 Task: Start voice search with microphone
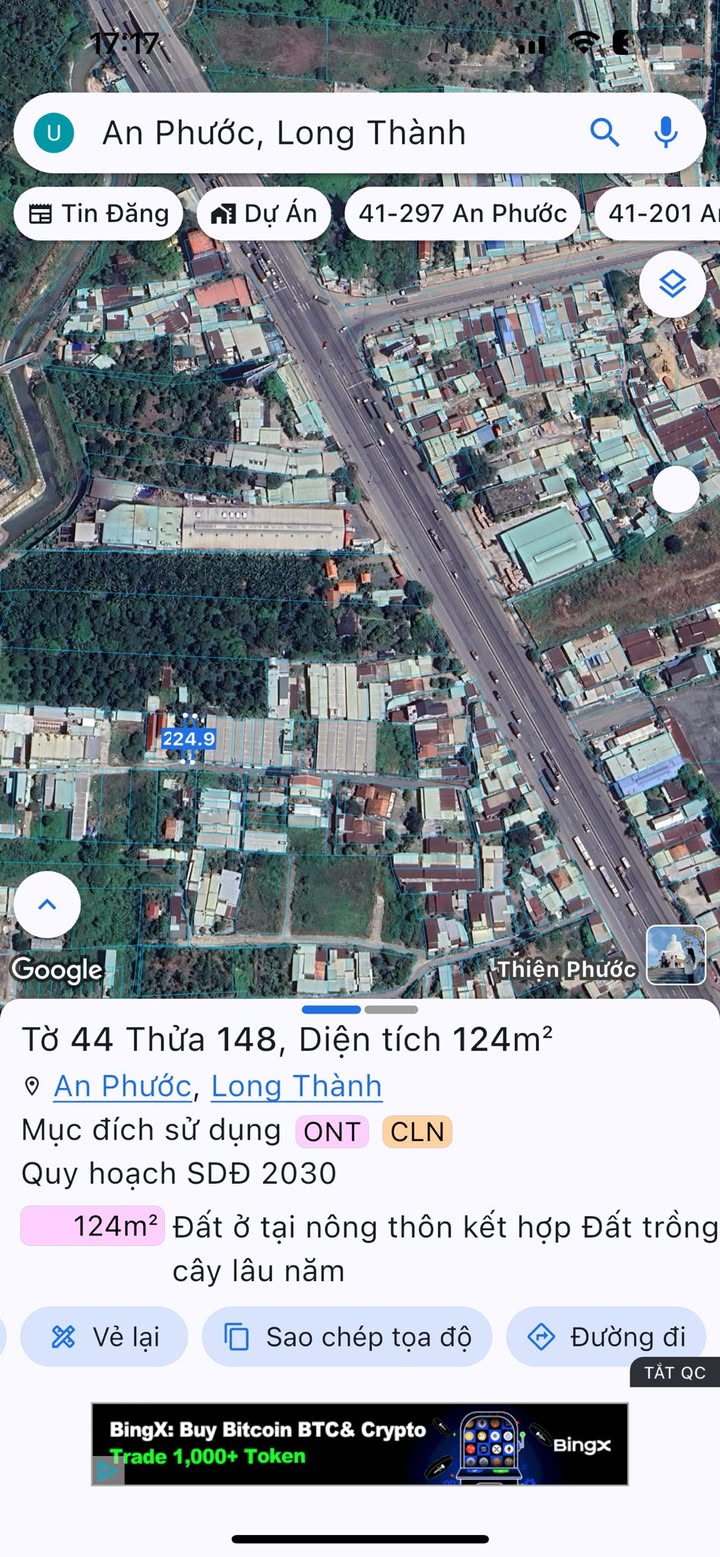(x=665, y=132)
